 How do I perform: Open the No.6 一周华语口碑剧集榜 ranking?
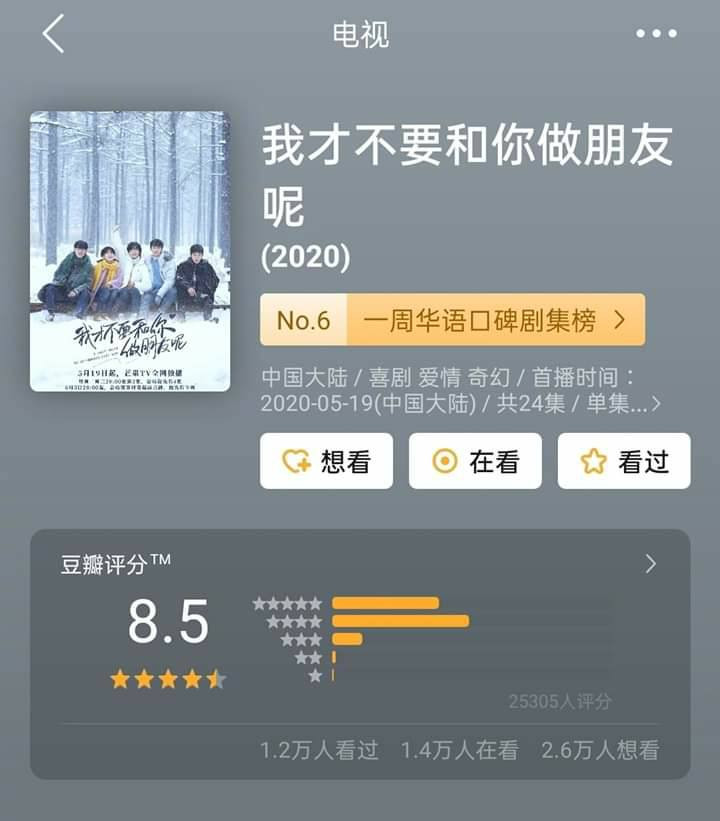pyautogui.click(x=452, y=320)
